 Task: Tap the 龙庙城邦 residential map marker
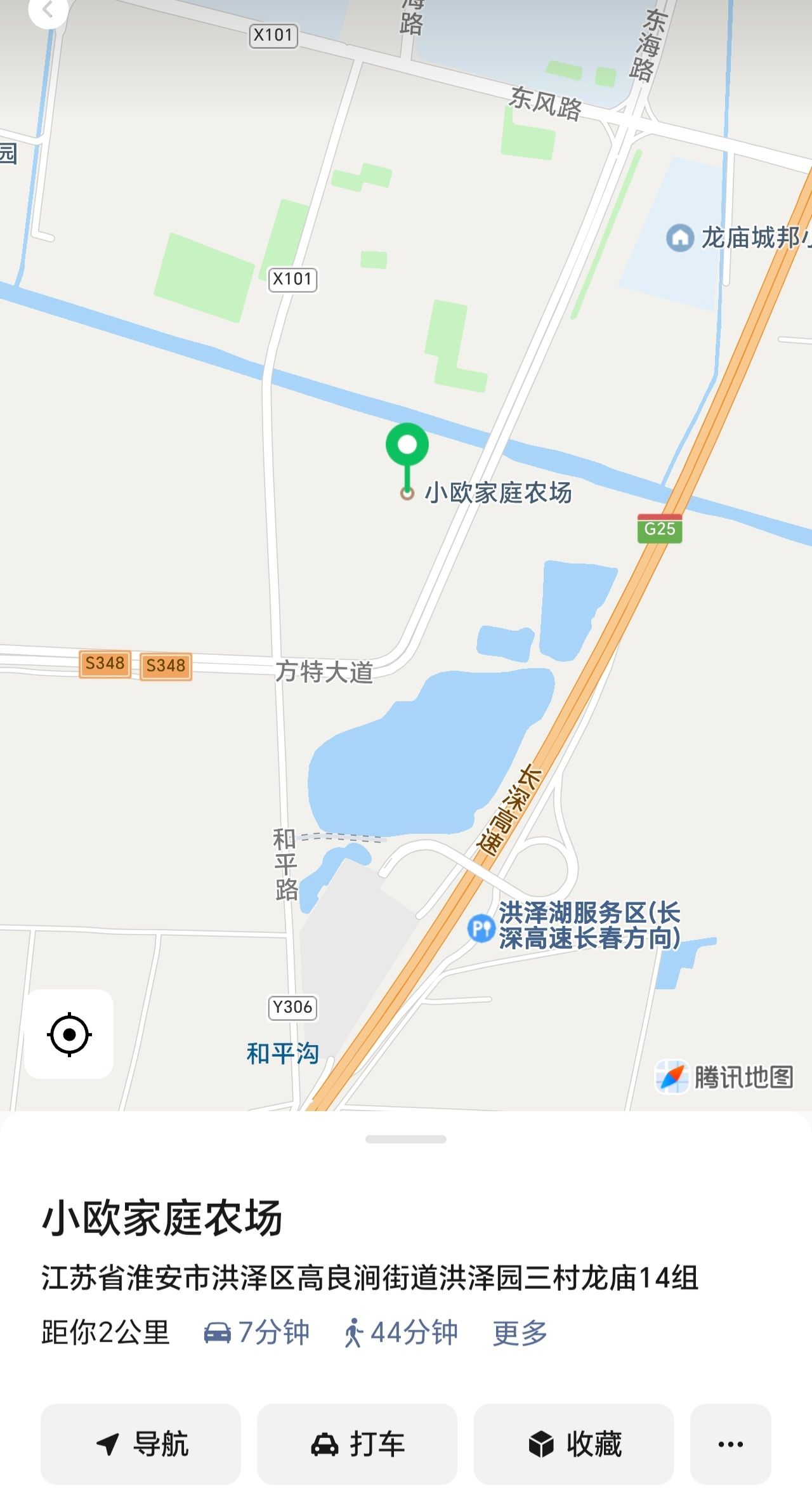(680, 238)
